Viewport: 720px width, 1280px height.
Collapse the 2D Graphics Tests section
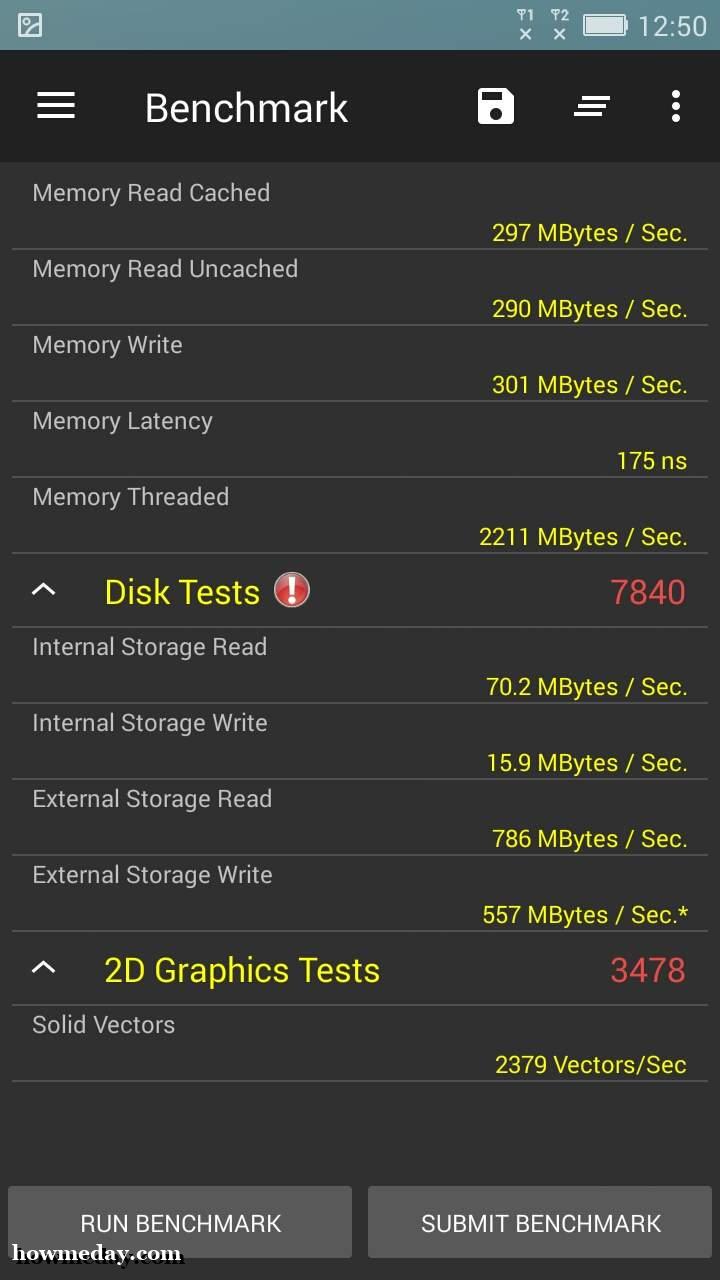pos(44,969)
